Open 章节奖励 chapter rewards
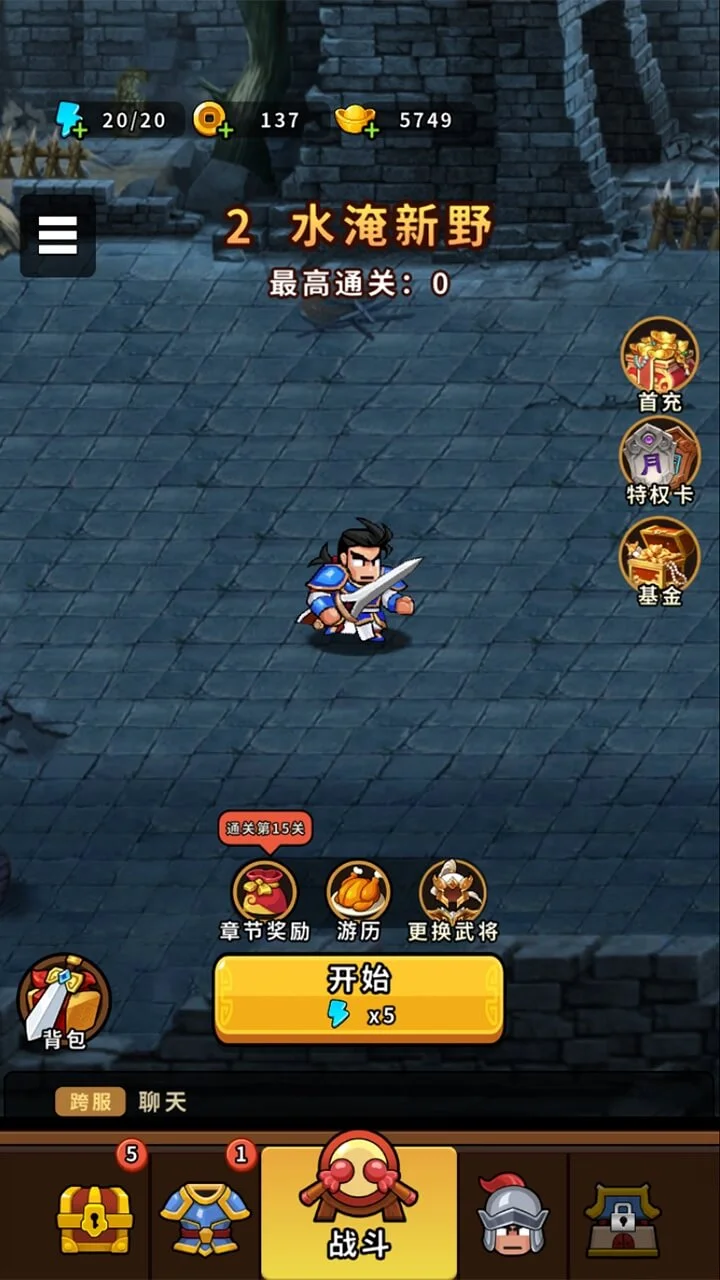 265,900
